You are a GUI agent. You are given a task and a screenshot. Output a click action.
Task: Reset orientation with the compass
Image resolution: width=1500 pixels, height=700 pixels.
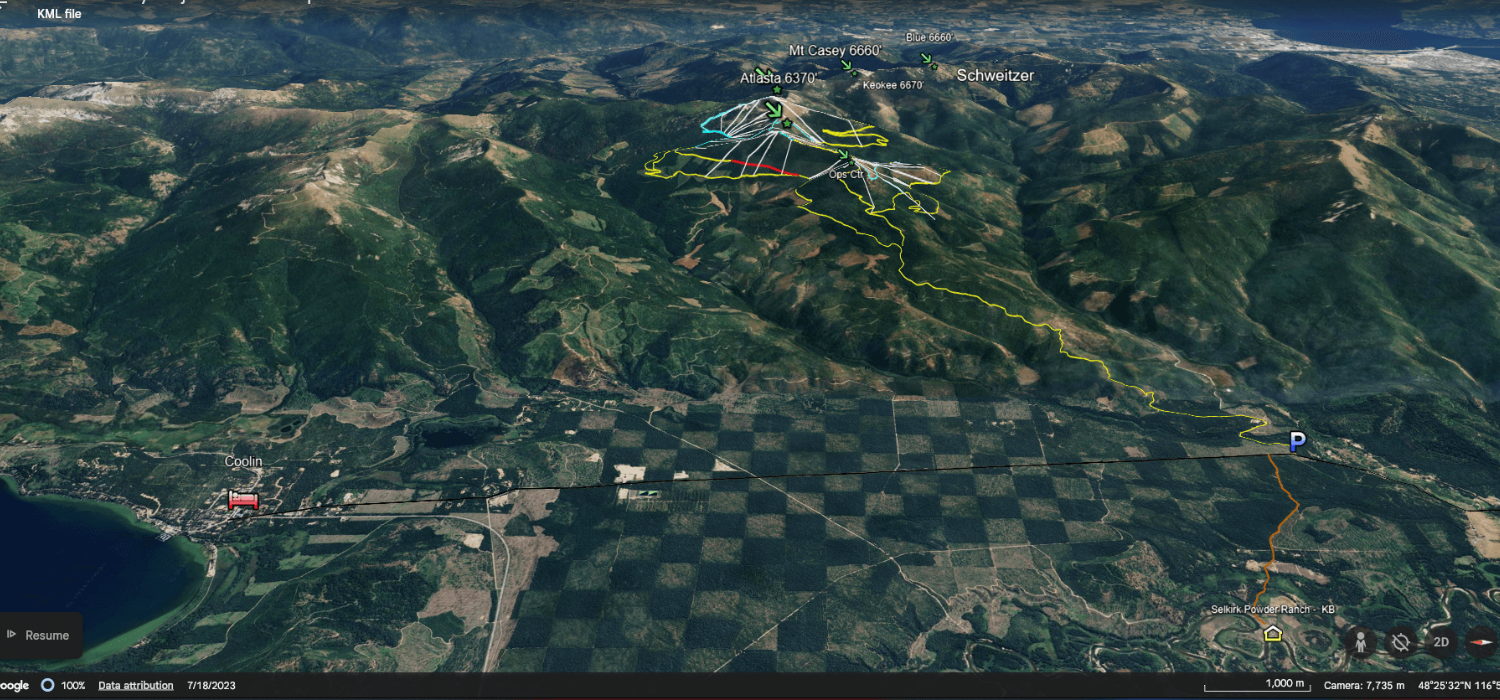click(x=1482, y=641)
